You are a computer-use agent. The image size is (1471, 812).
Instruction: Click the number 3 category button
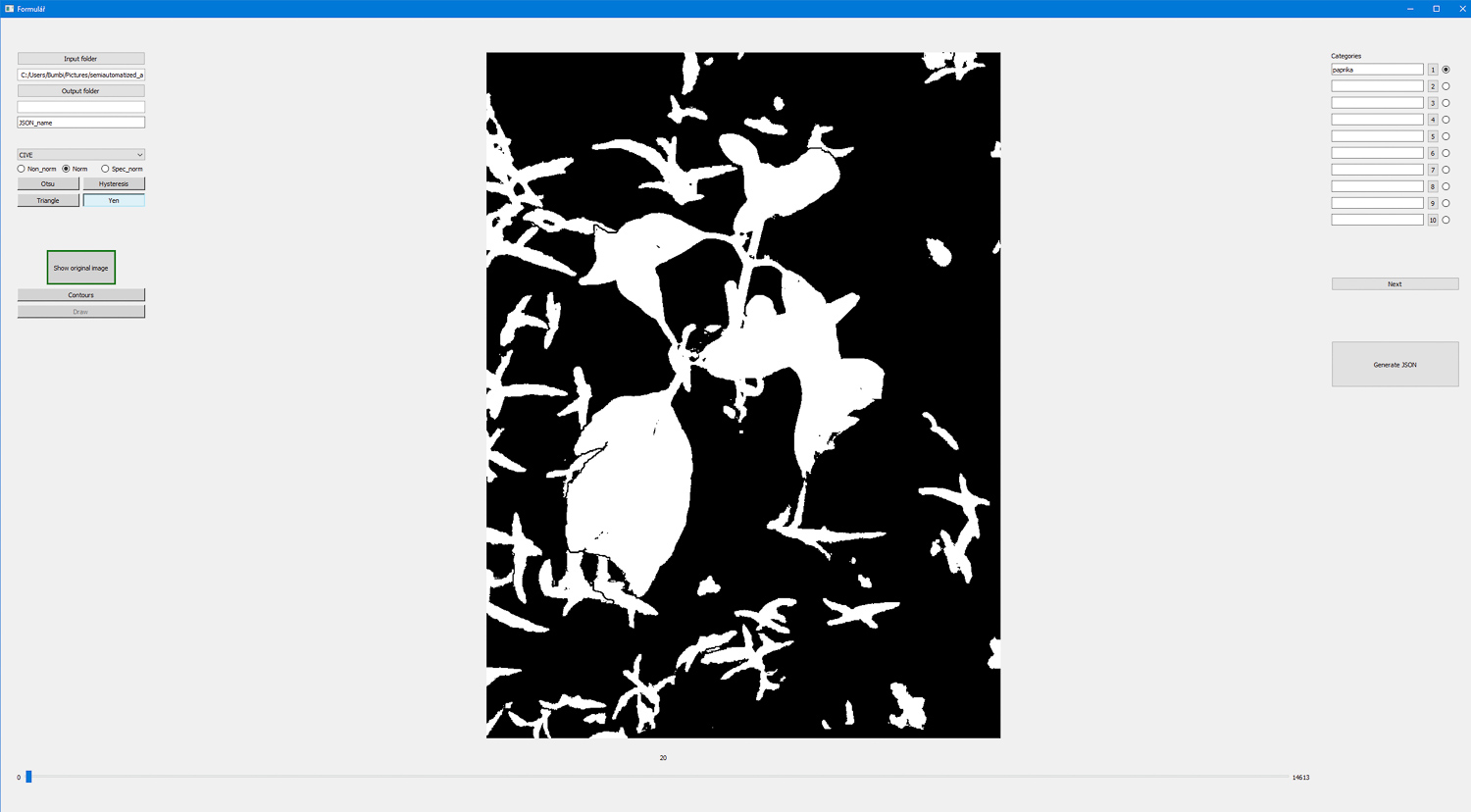click(x=1433, y=103)
